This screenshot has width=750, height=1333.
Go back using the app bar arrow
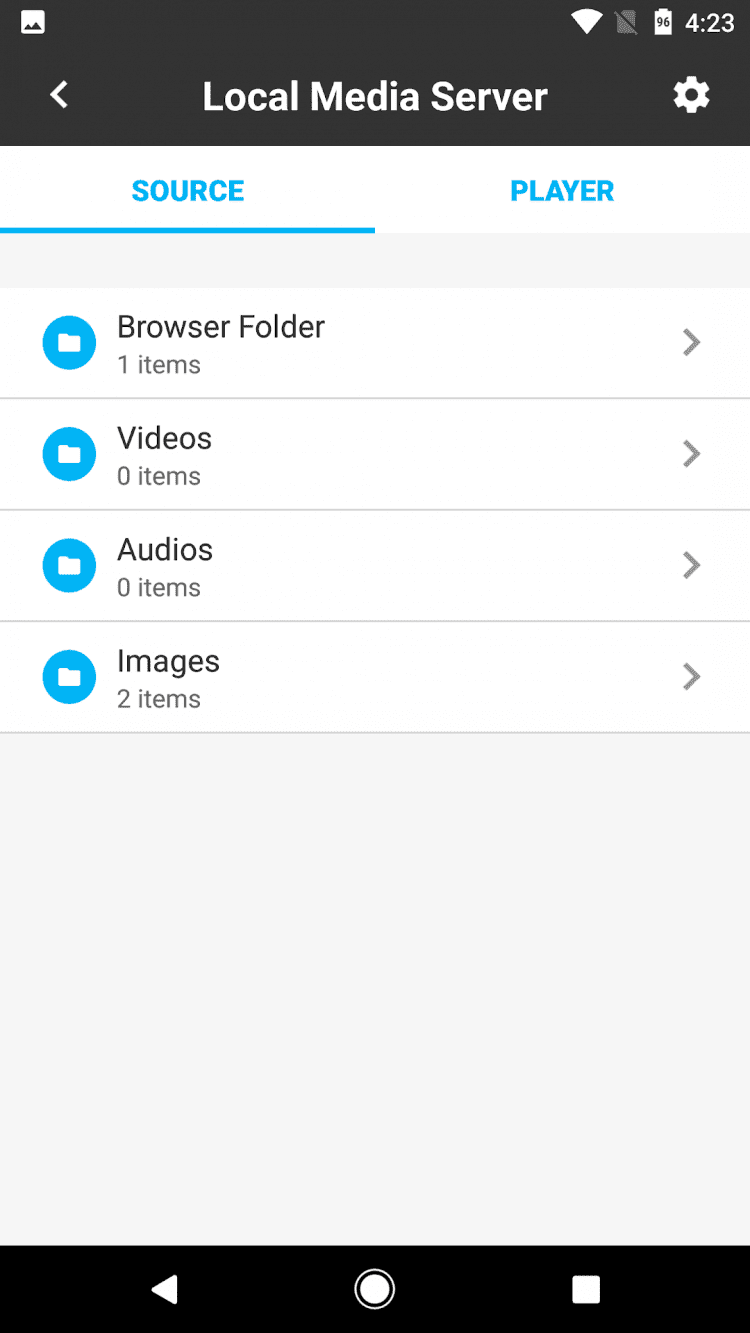tap(60, 96)
